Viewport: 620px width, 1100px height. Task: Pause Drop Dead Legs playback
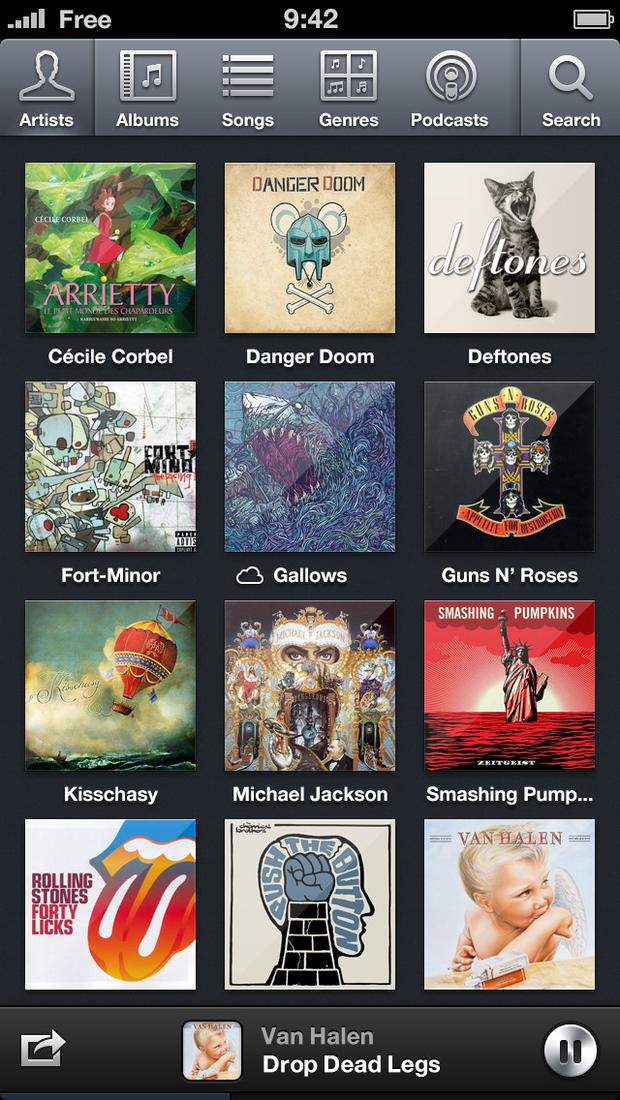pos(570,1051)
